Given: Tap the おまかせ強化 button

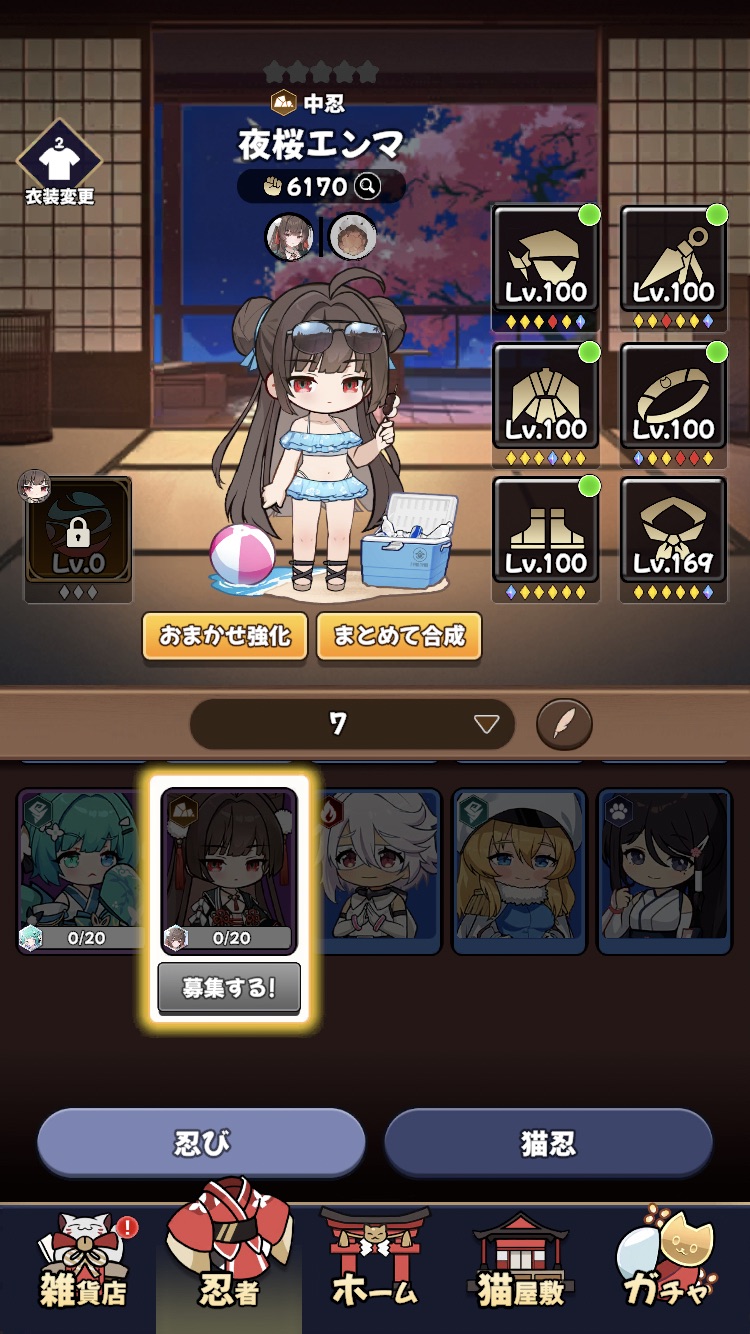Looking at the screenshot, I should point(224,636).
